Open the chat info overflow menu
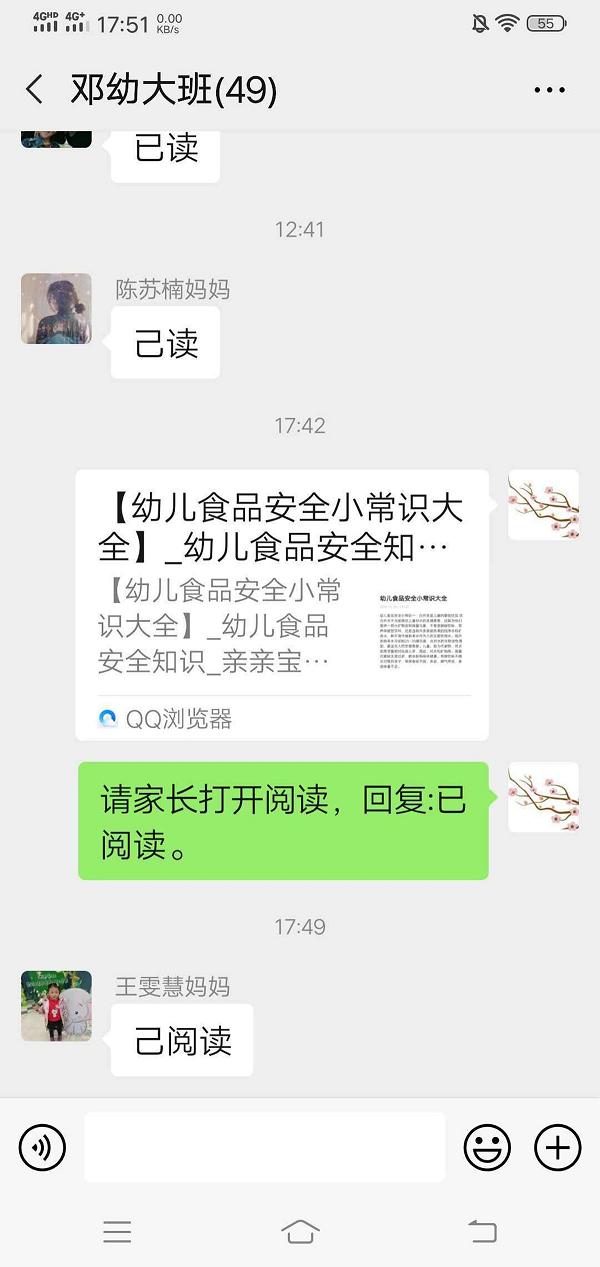The image size is (600, 1267). tap(549, 90)
